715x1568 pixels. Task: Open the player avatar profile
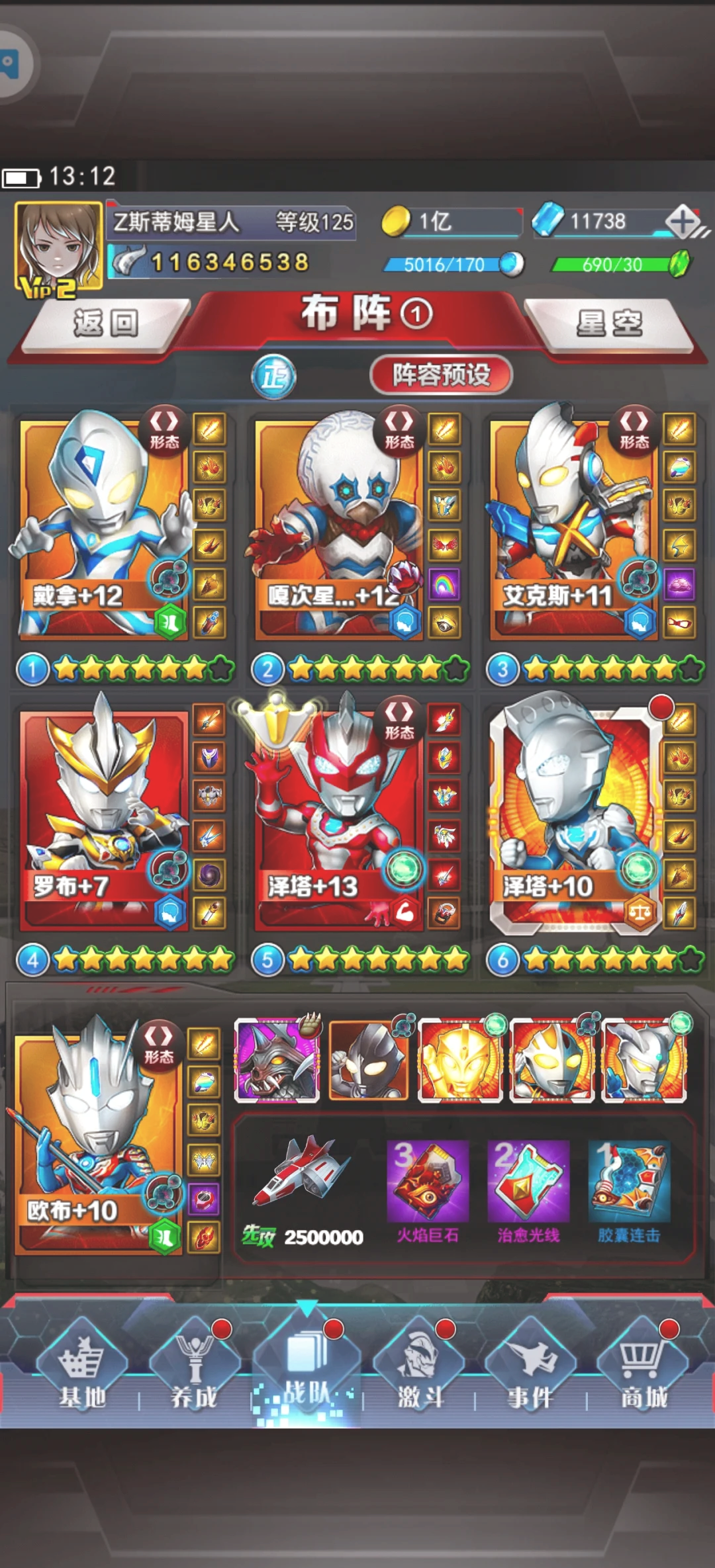pyautogui.click(x=58, y=247)
